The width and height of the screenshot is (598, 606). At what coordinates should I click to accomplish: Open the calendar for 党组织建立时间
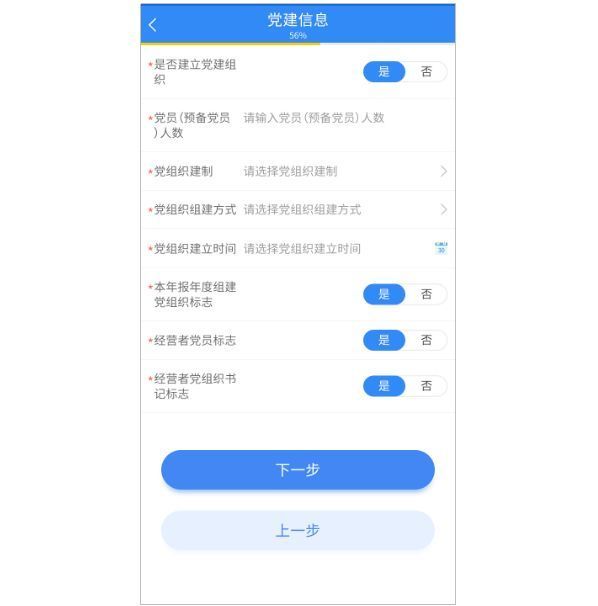coord(441,248)
